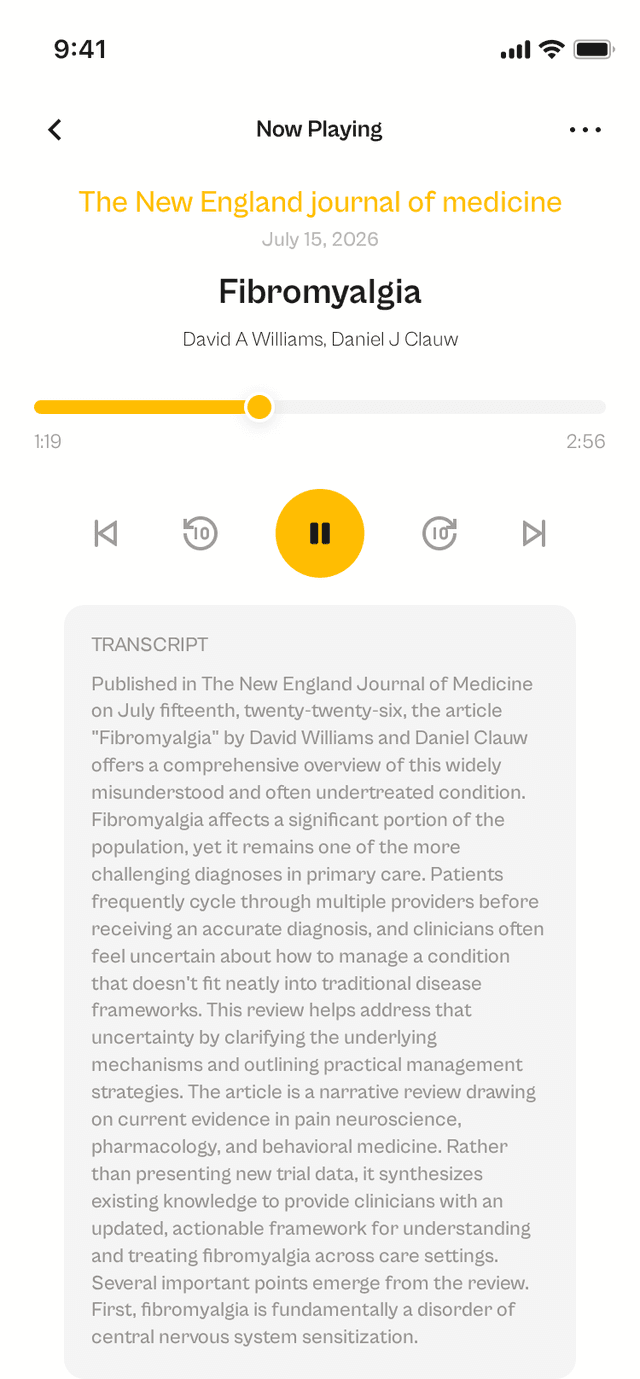640x1379 pixels.
Task: Pause the Fibromyalgia audio
Action: click(x=320, y=533)
